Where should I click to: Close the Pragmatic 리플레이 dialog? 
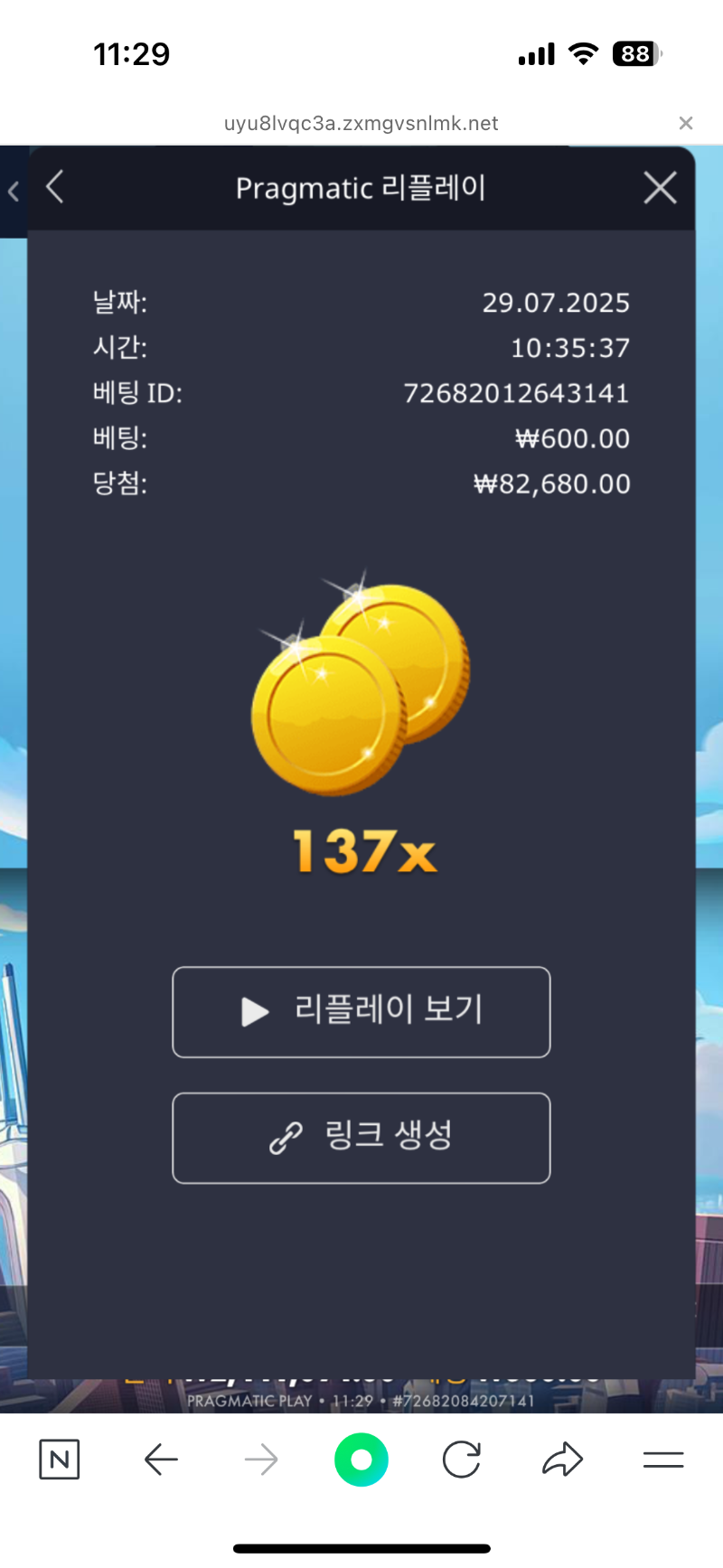660,188
